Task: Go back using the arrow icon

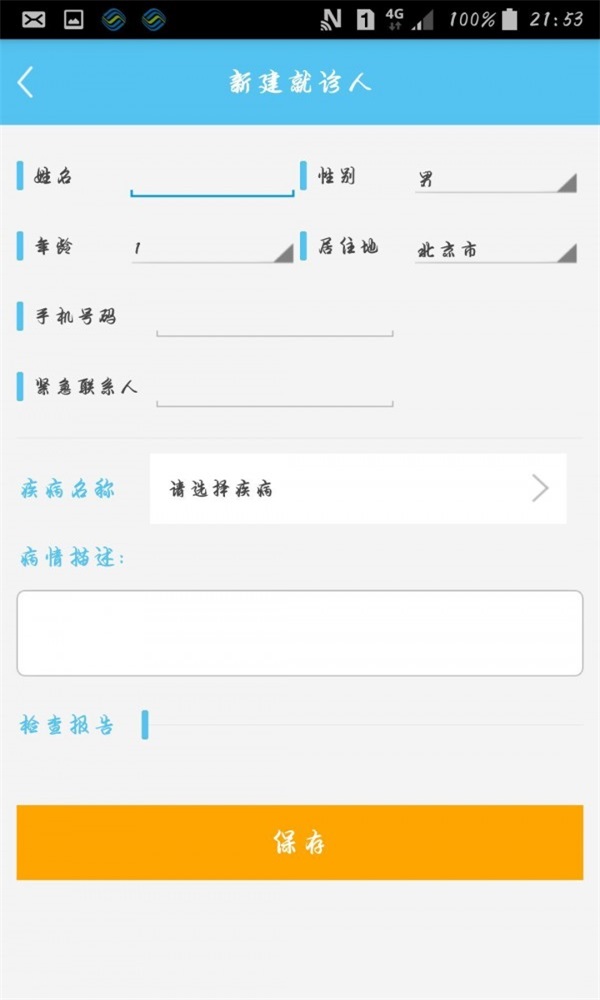Action: click(x=26, y=82)
